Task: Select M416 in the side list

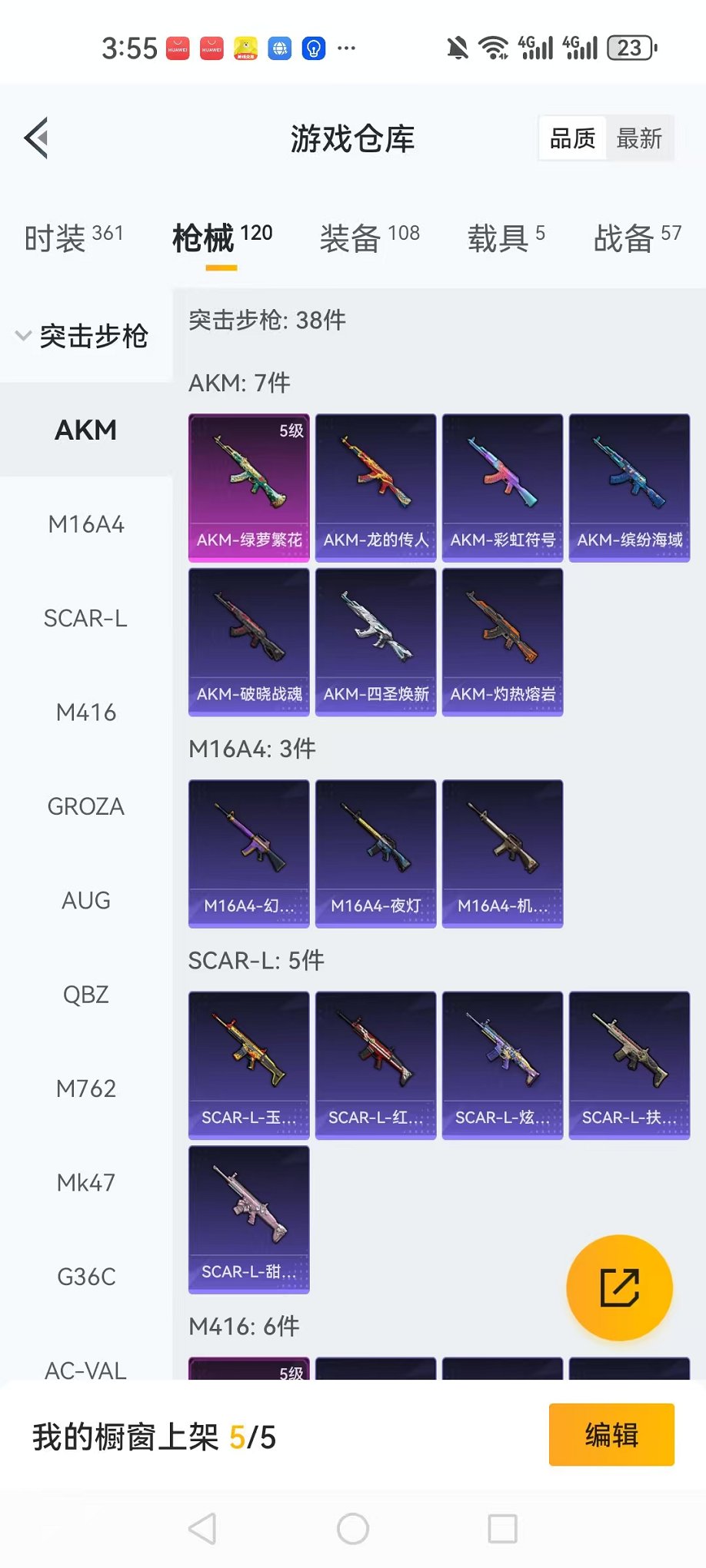Action: [86, 713]
